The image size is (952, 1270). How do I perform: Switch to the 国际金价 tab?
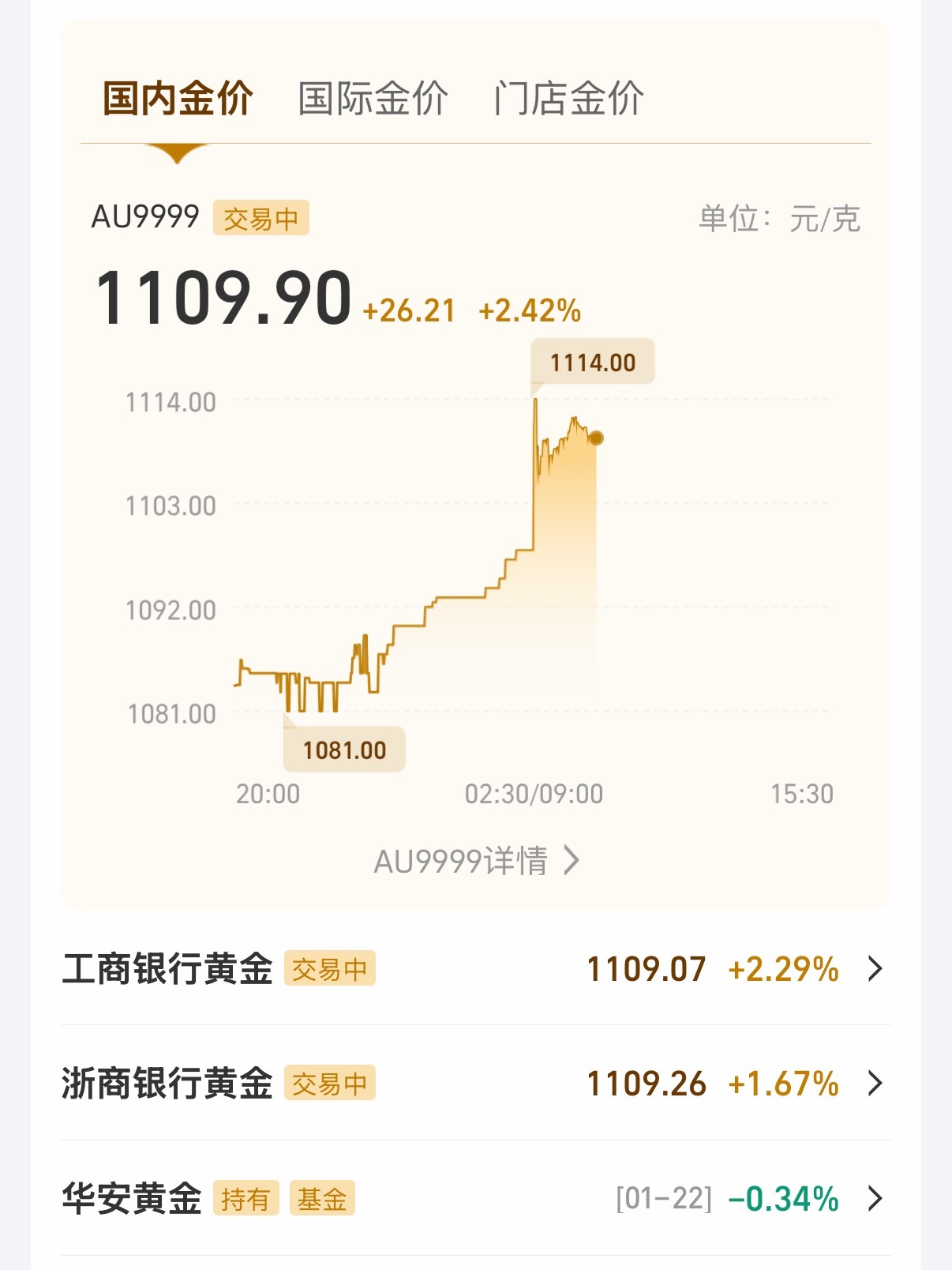click(x=373, y=100)
